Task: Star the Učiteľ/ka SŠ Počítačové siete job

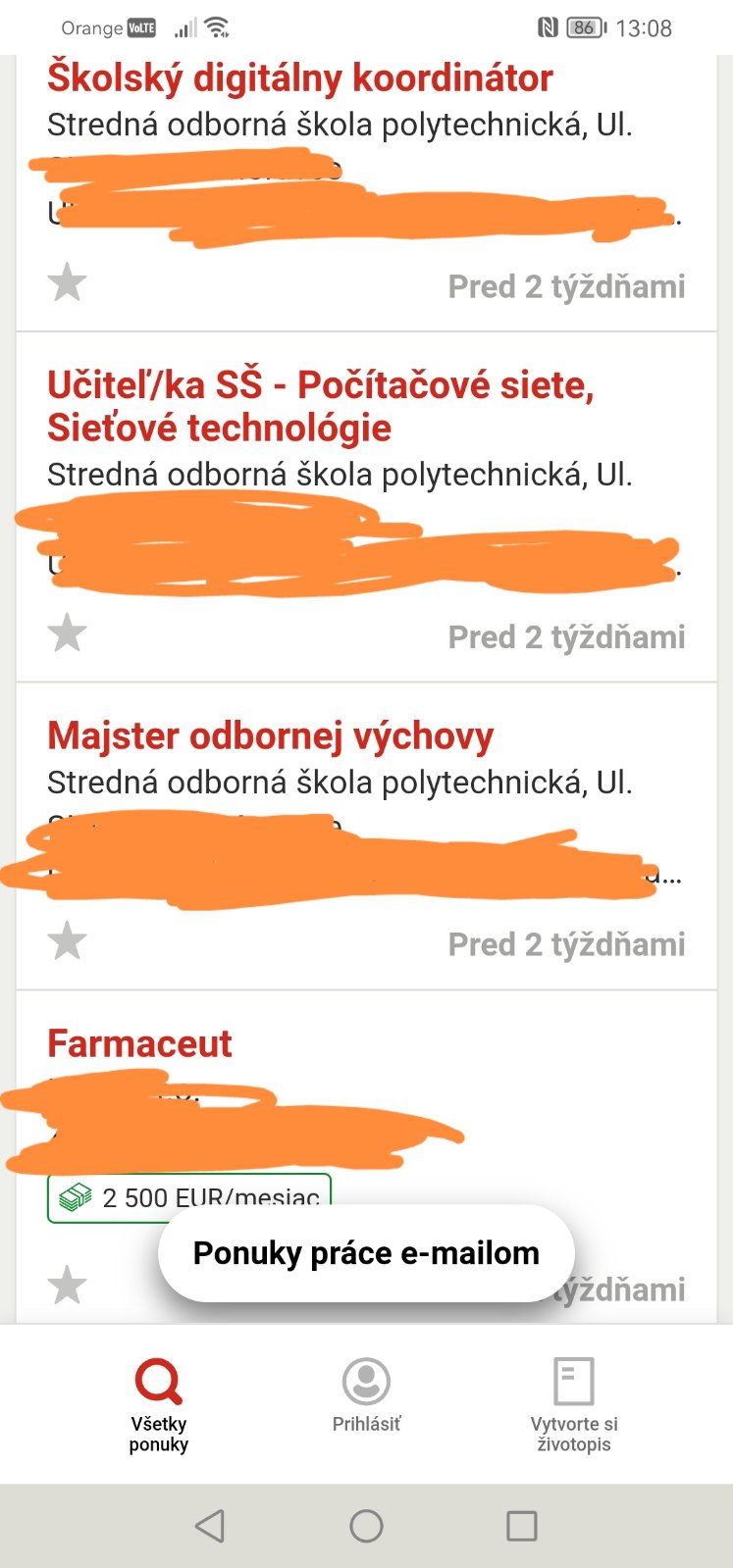Action: click(67, 633)
